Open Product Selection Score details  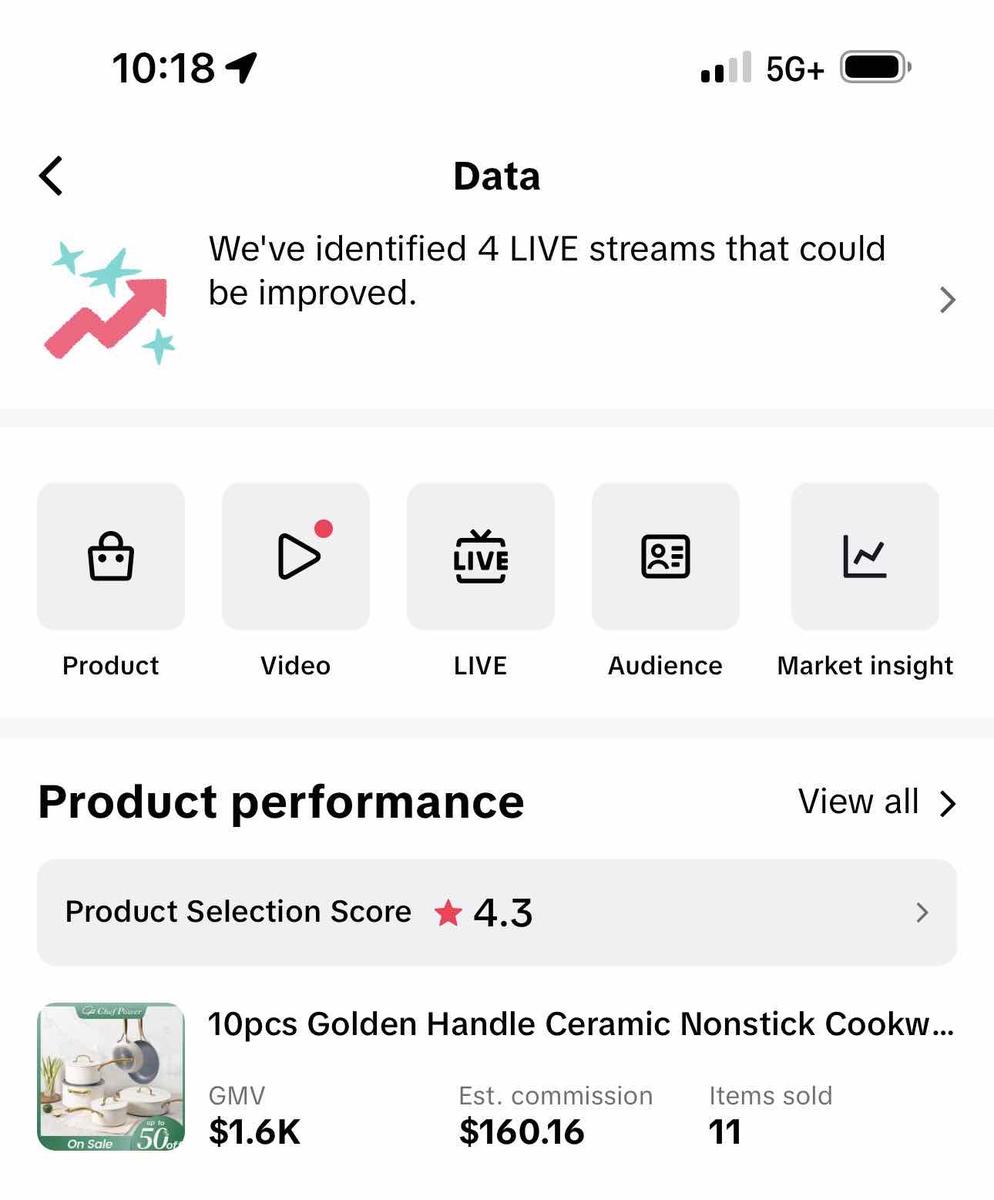(x=497, y=912)
